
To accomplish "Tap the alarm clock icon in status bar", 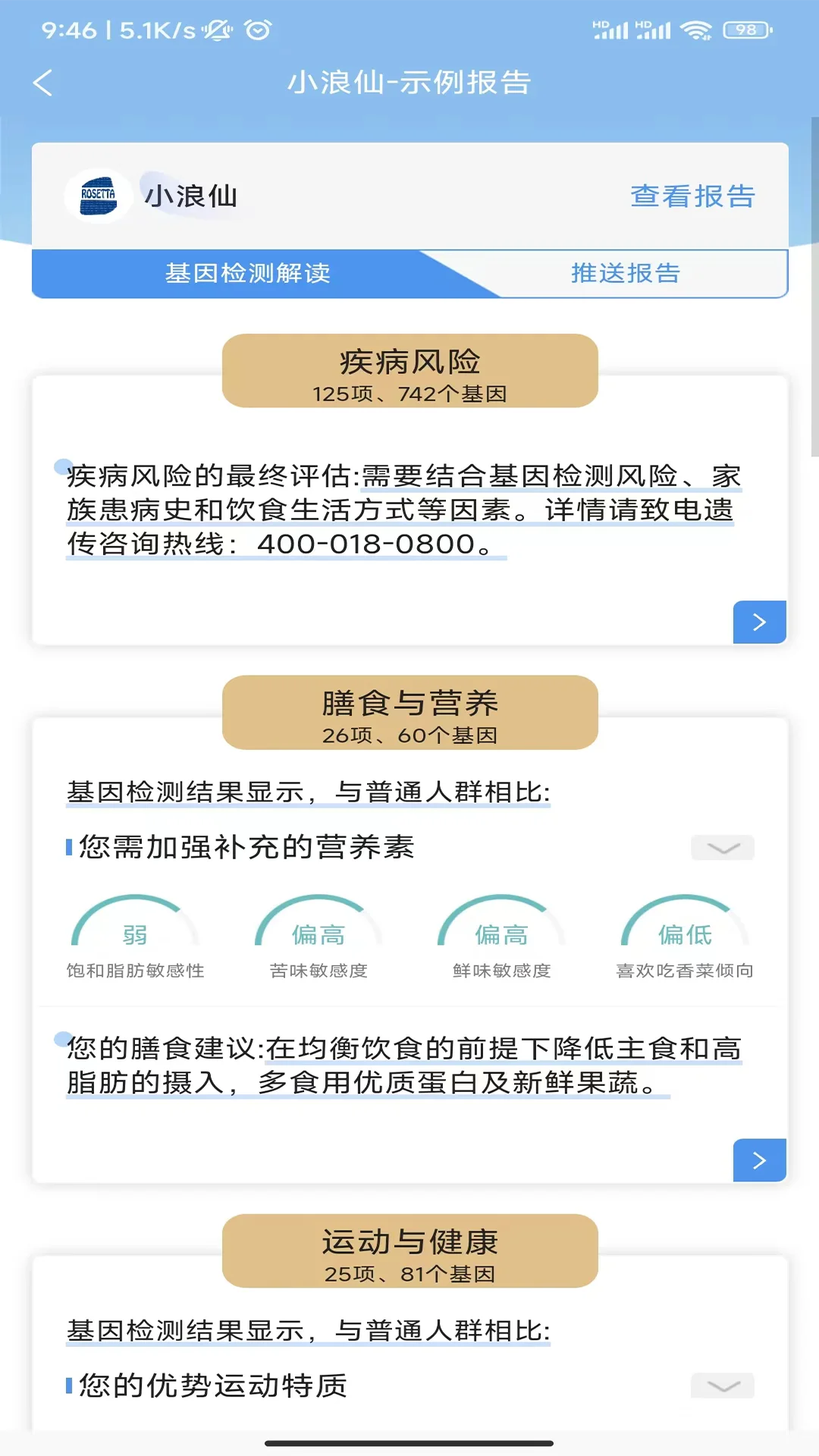I will point(256,31).
